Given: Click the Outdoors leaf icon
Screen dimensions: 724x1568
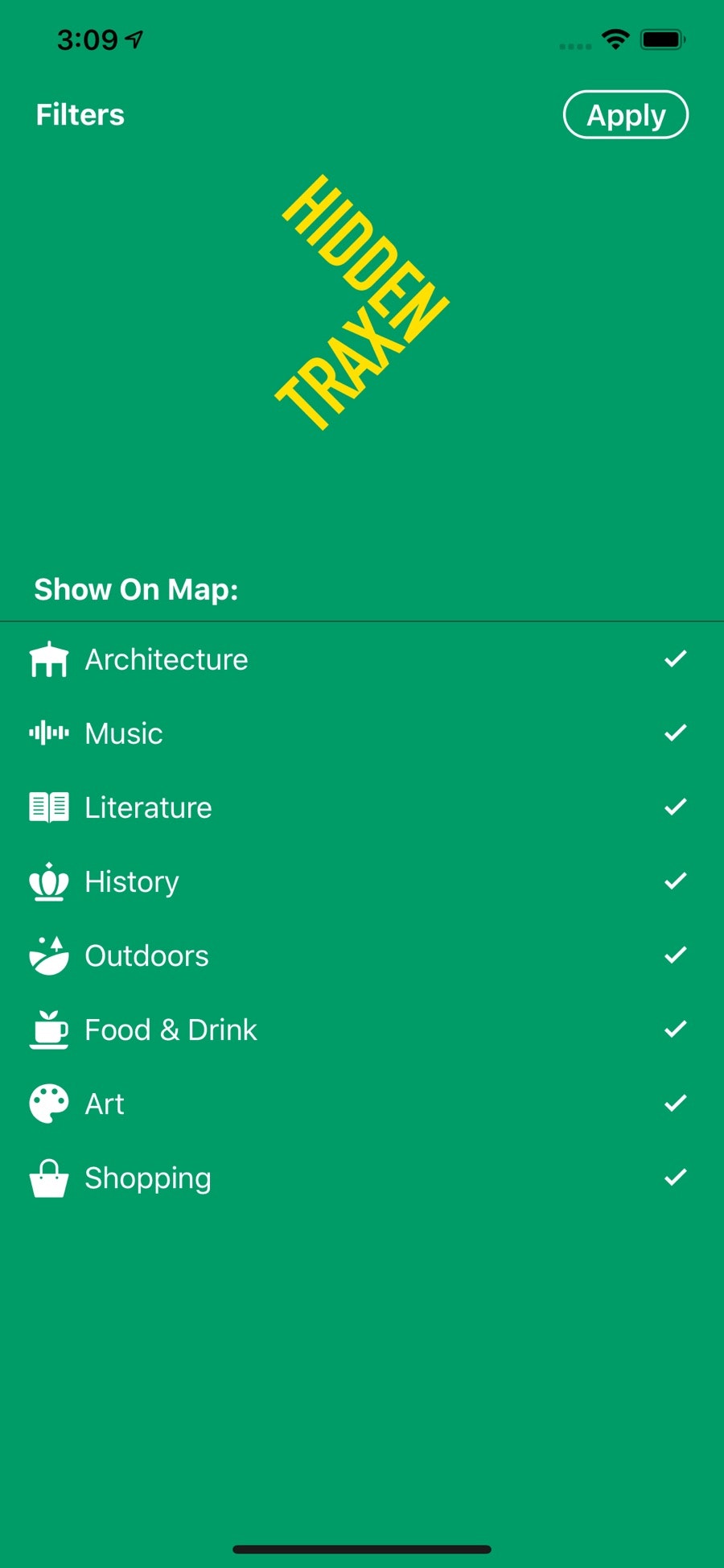Looking at the screenshot, I should pyautogui.click(x=48, y=955).
